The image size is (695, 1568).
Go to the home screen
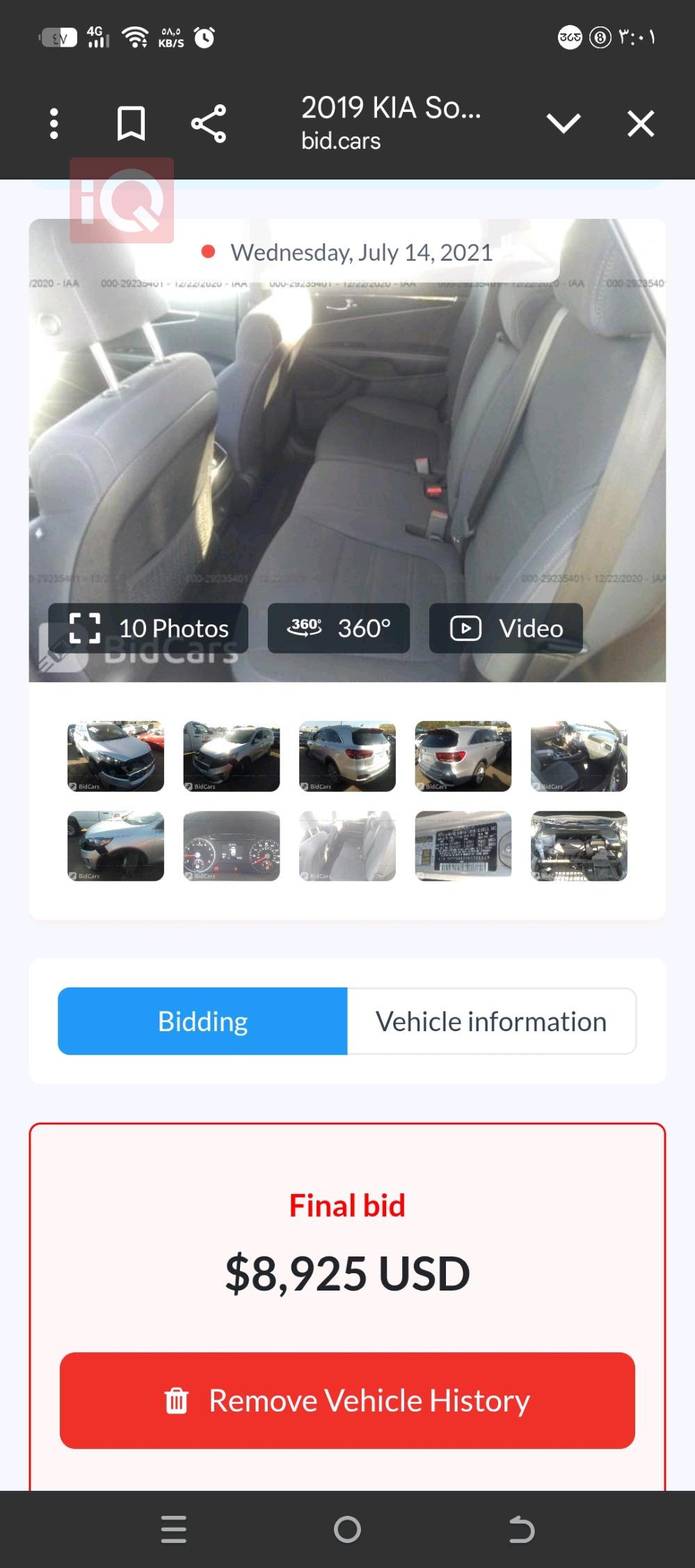(347, 1529)
